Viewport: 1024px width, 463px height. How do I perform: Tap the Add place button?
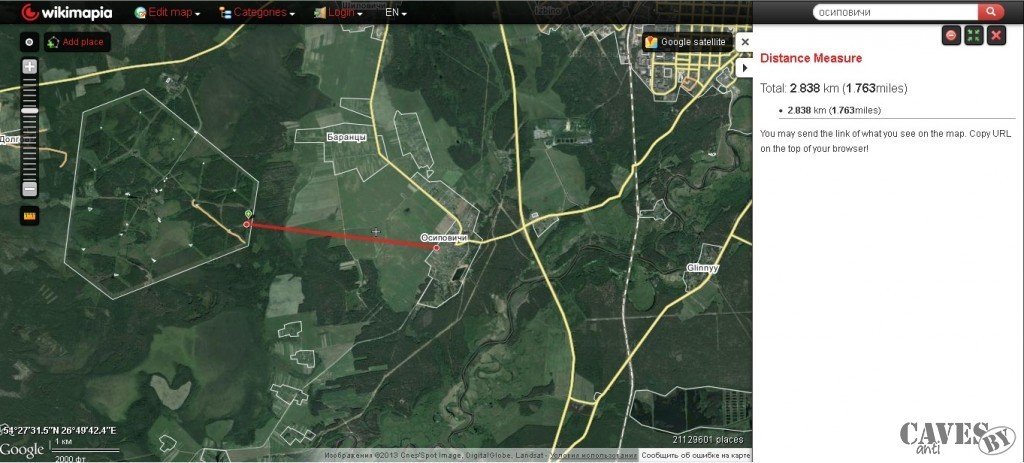click(76, 42)
